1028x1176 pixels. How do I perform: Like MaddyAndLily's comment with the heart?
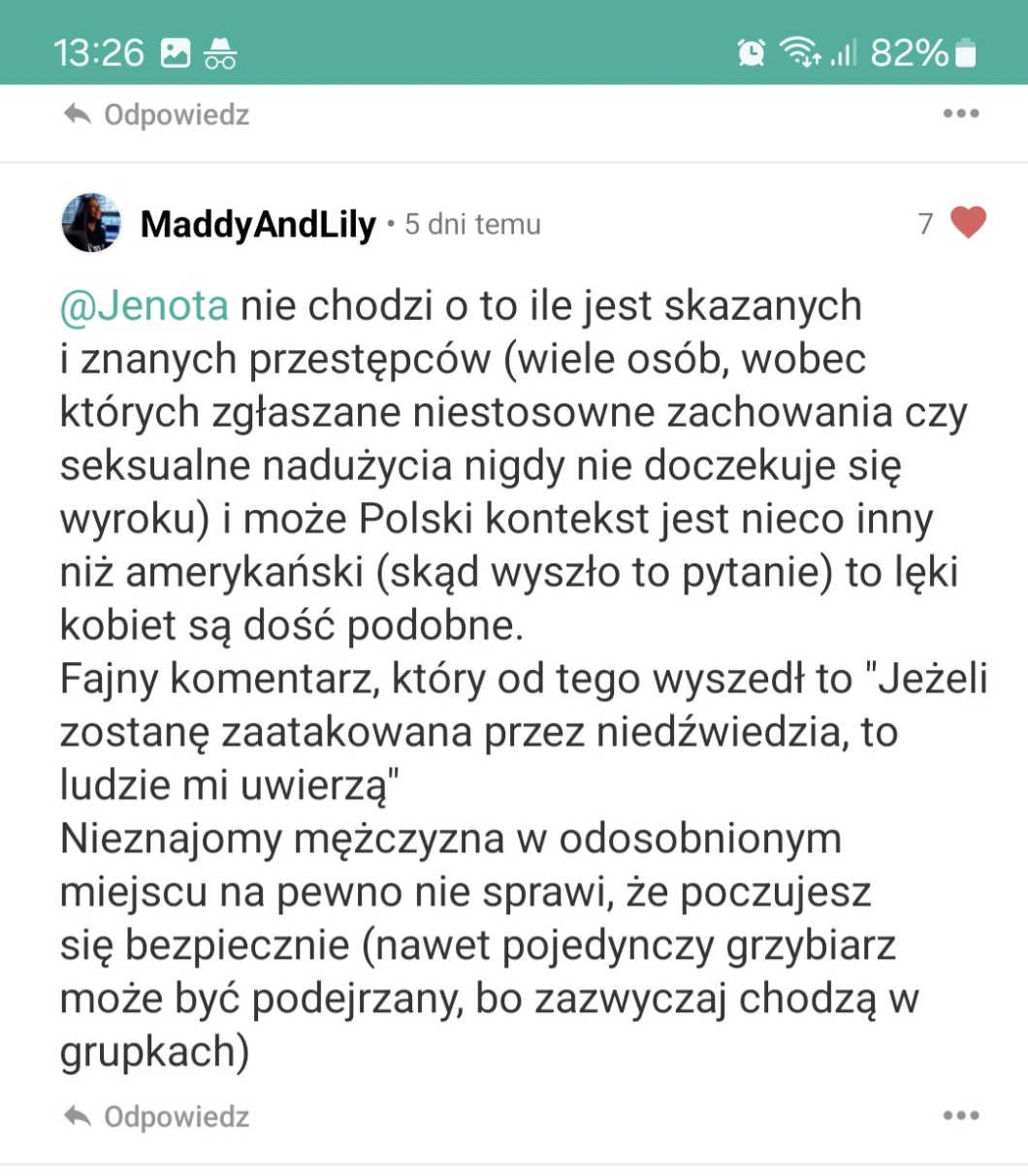click(967, 223)
